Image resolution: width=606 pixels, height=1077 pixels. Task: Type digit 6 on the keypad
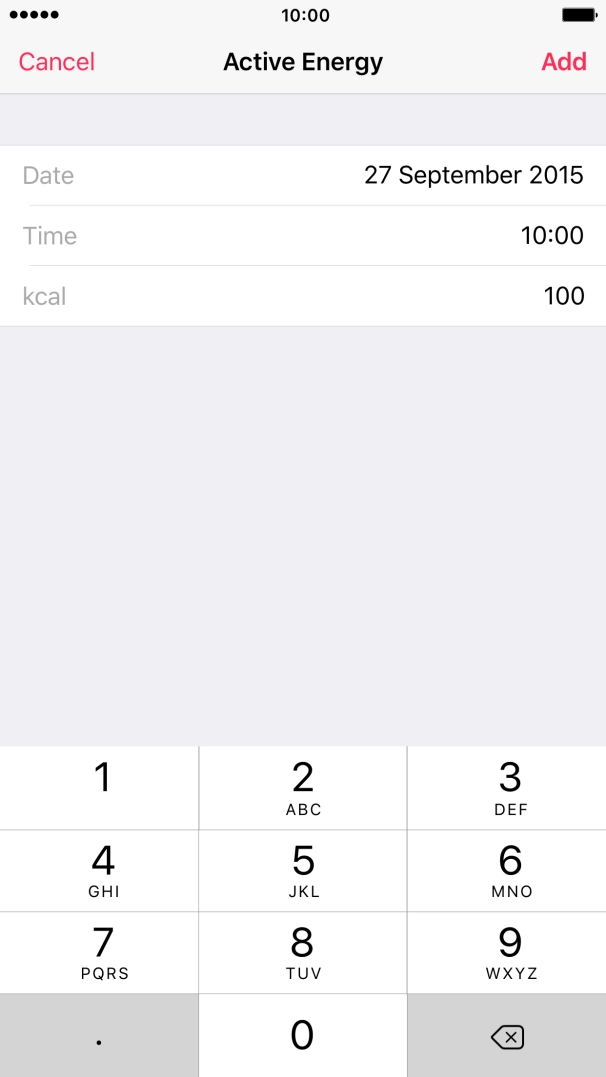[x=509, y=870]
